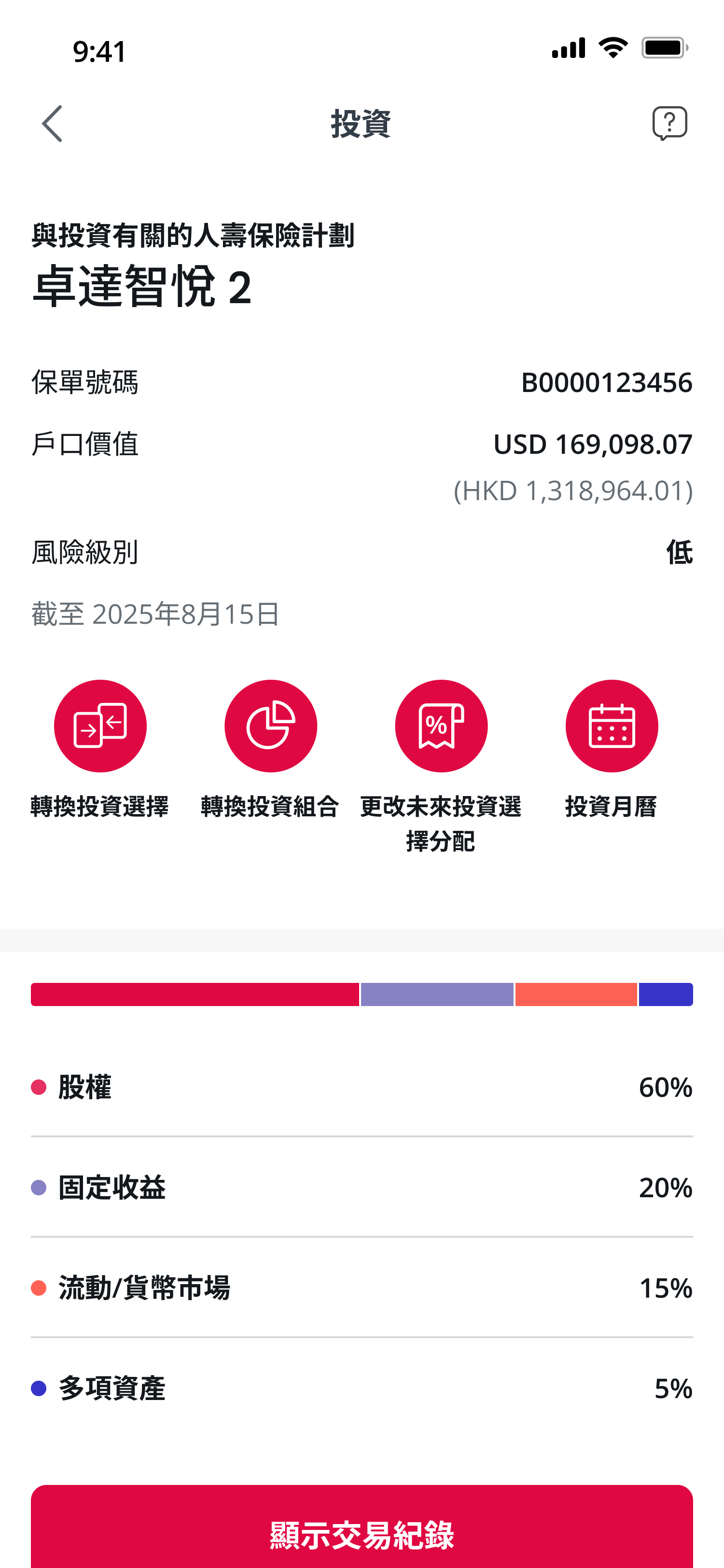Open the help chat icon
The height and width of the screenshot is (1568, 724).
(669, 124)
